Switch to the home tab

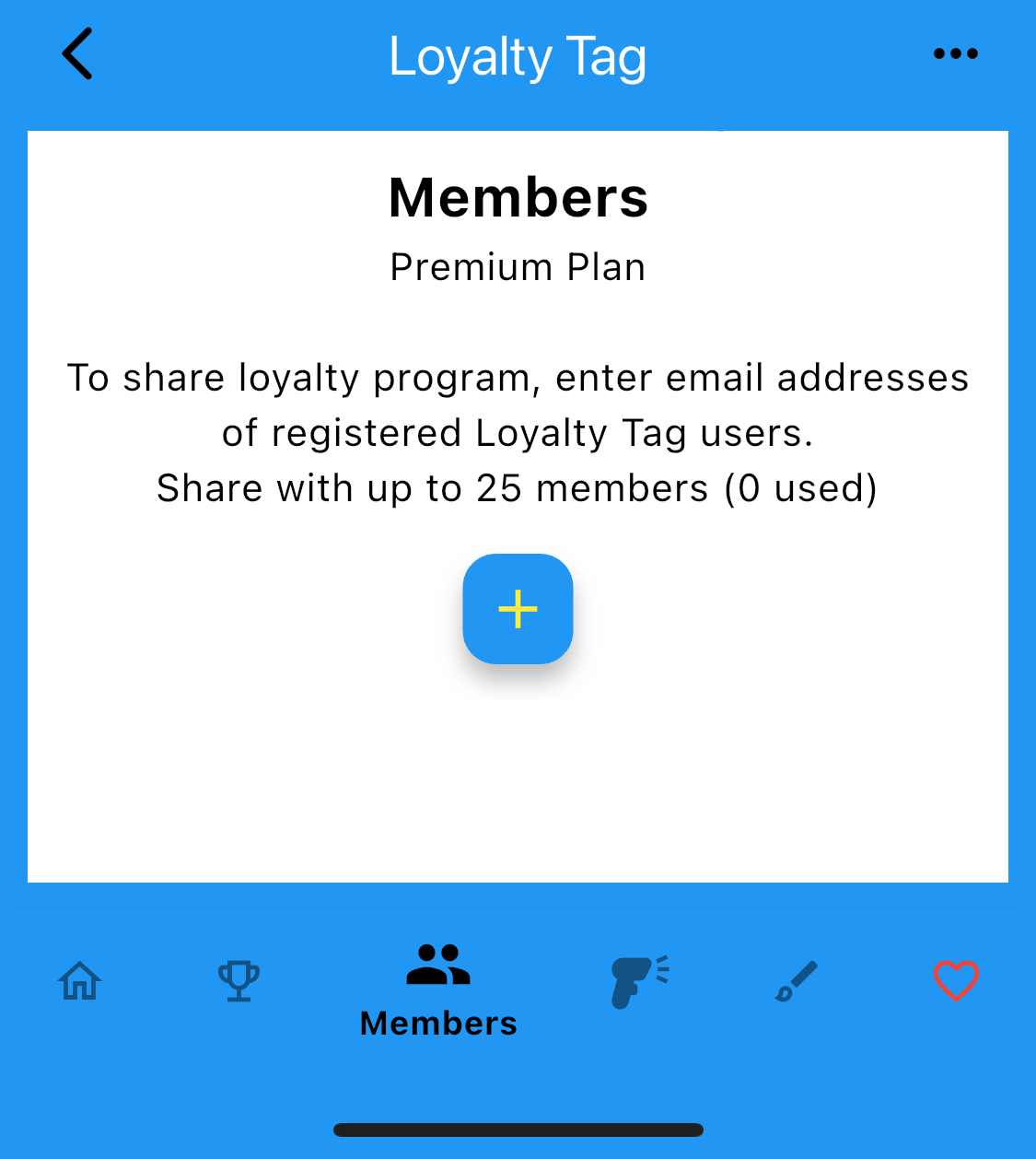coord(80,981)
